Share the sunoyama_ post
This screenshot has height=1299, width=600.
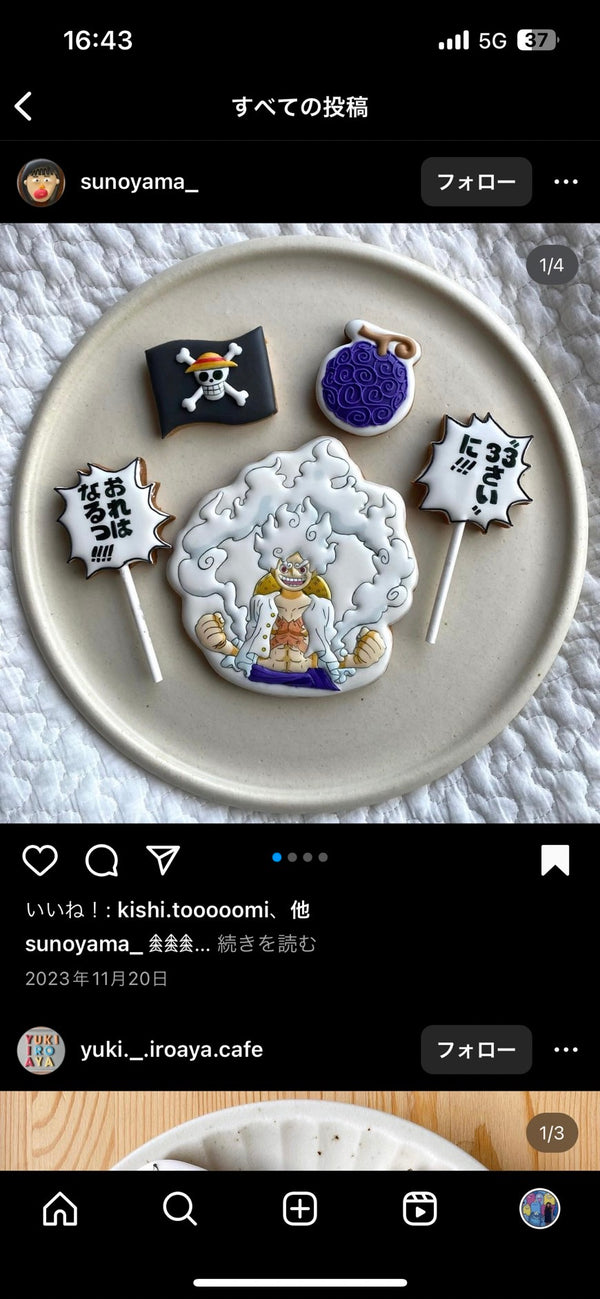tap(163, 860)
